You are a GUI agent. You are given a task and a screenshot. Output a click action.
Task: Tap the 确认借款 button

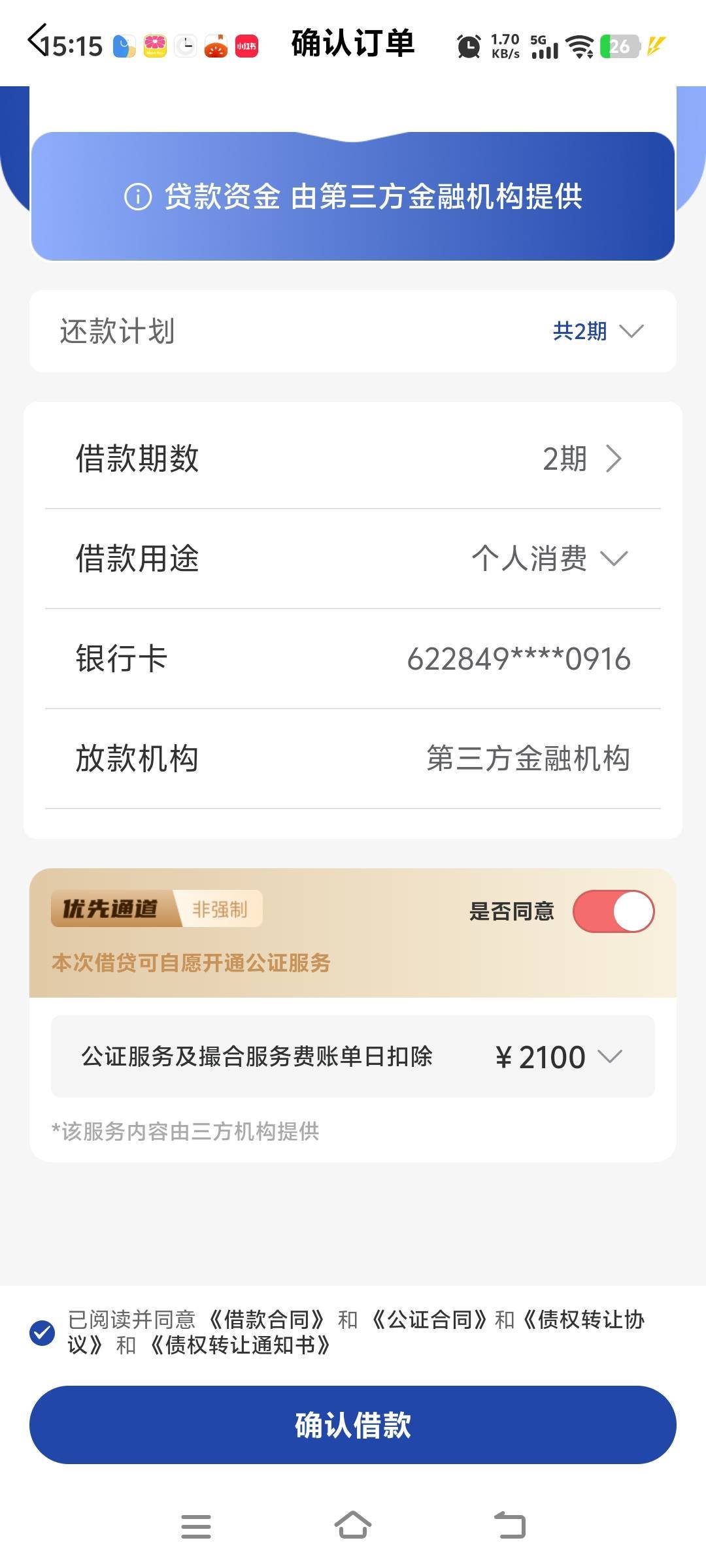353,1425
